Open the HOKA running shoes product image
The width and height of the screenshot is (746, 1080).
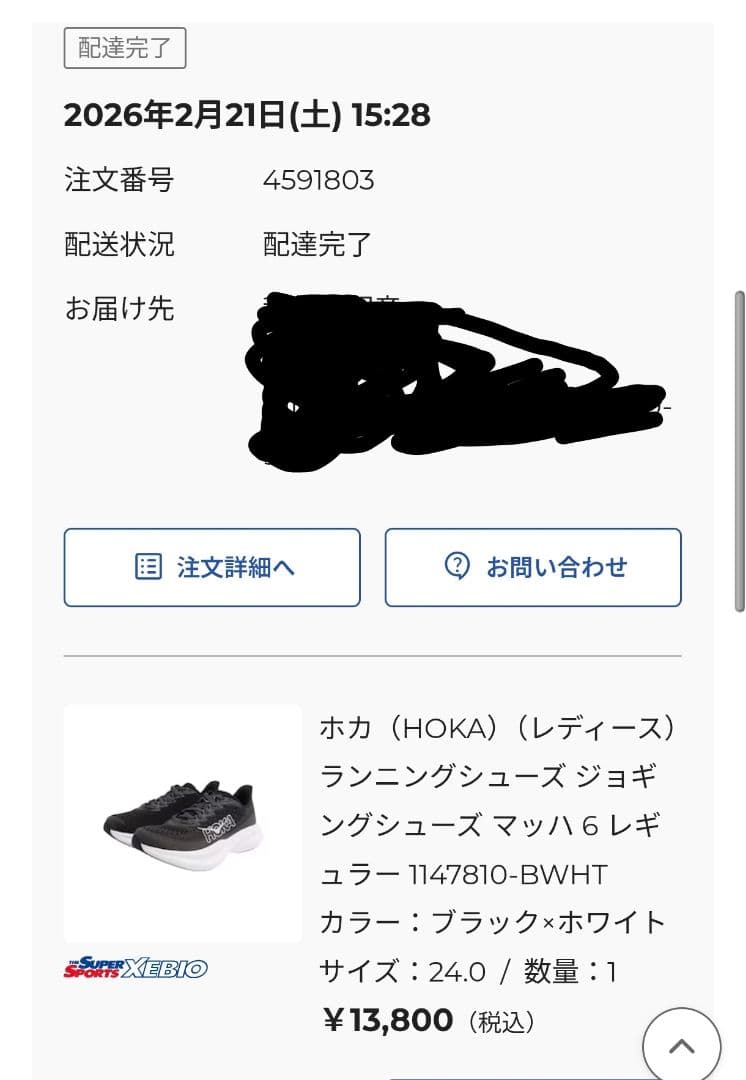click(183, 823)
